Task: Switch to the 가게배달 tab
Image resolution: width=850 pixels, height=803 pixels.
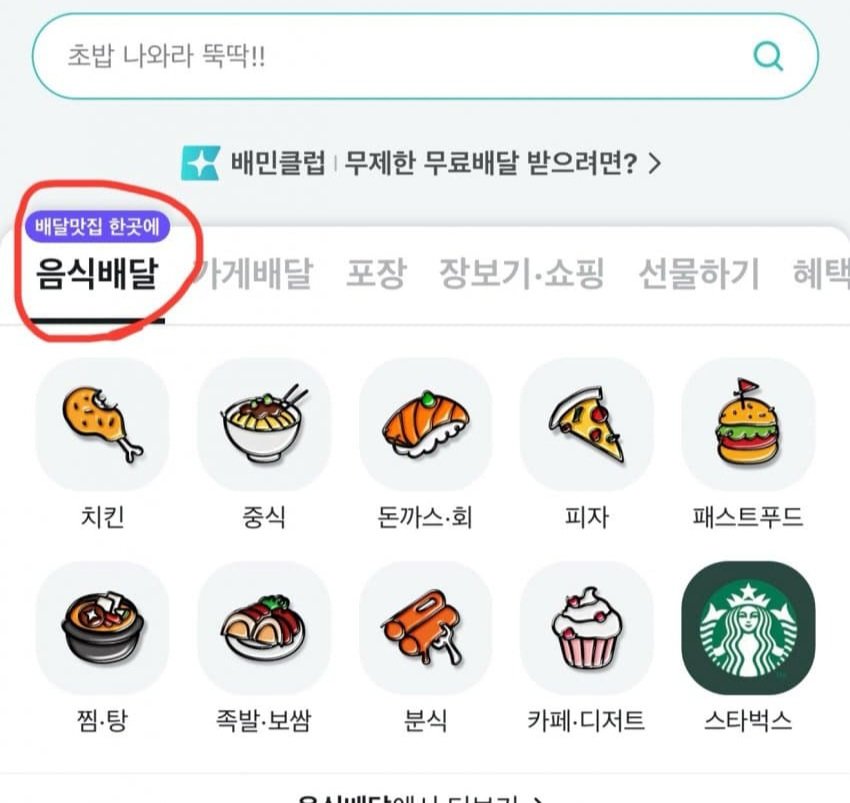Action: tap(252, 273)
